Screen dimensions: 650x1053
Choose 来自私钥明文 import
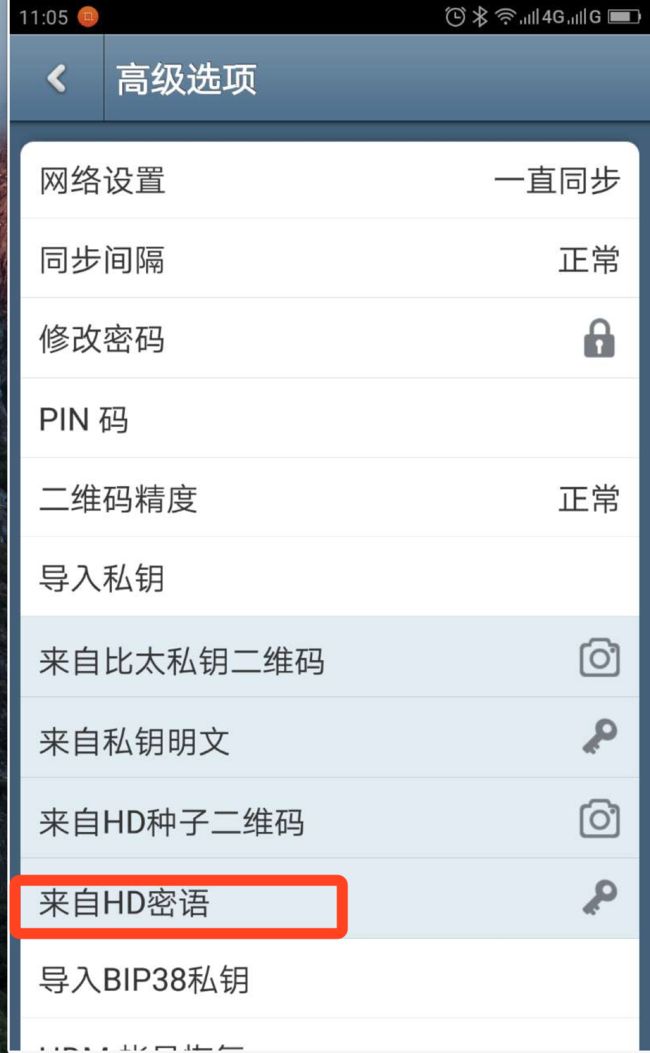coord(329,738)
